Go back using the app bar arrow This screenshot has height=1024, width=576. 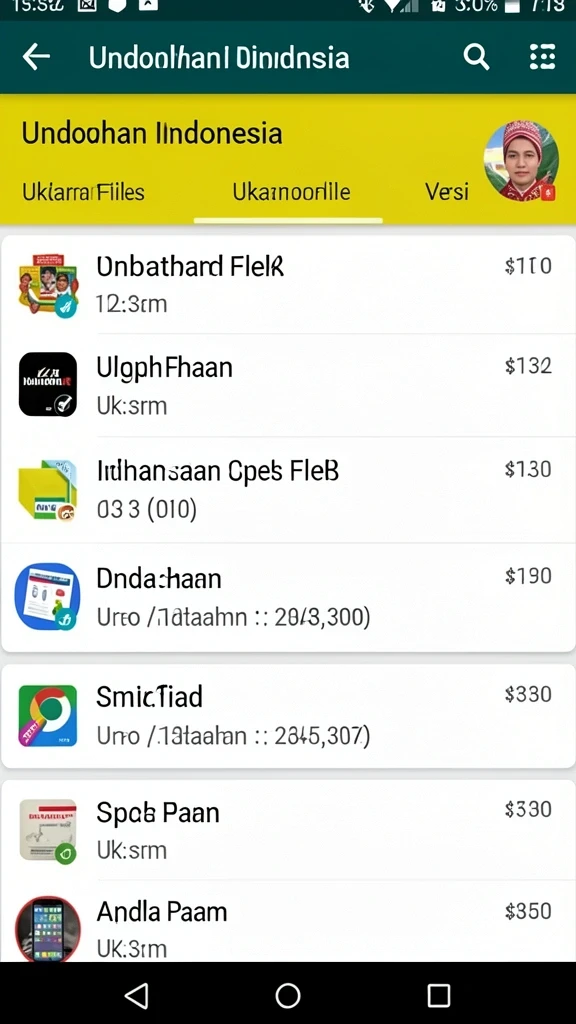click(36, 57)
